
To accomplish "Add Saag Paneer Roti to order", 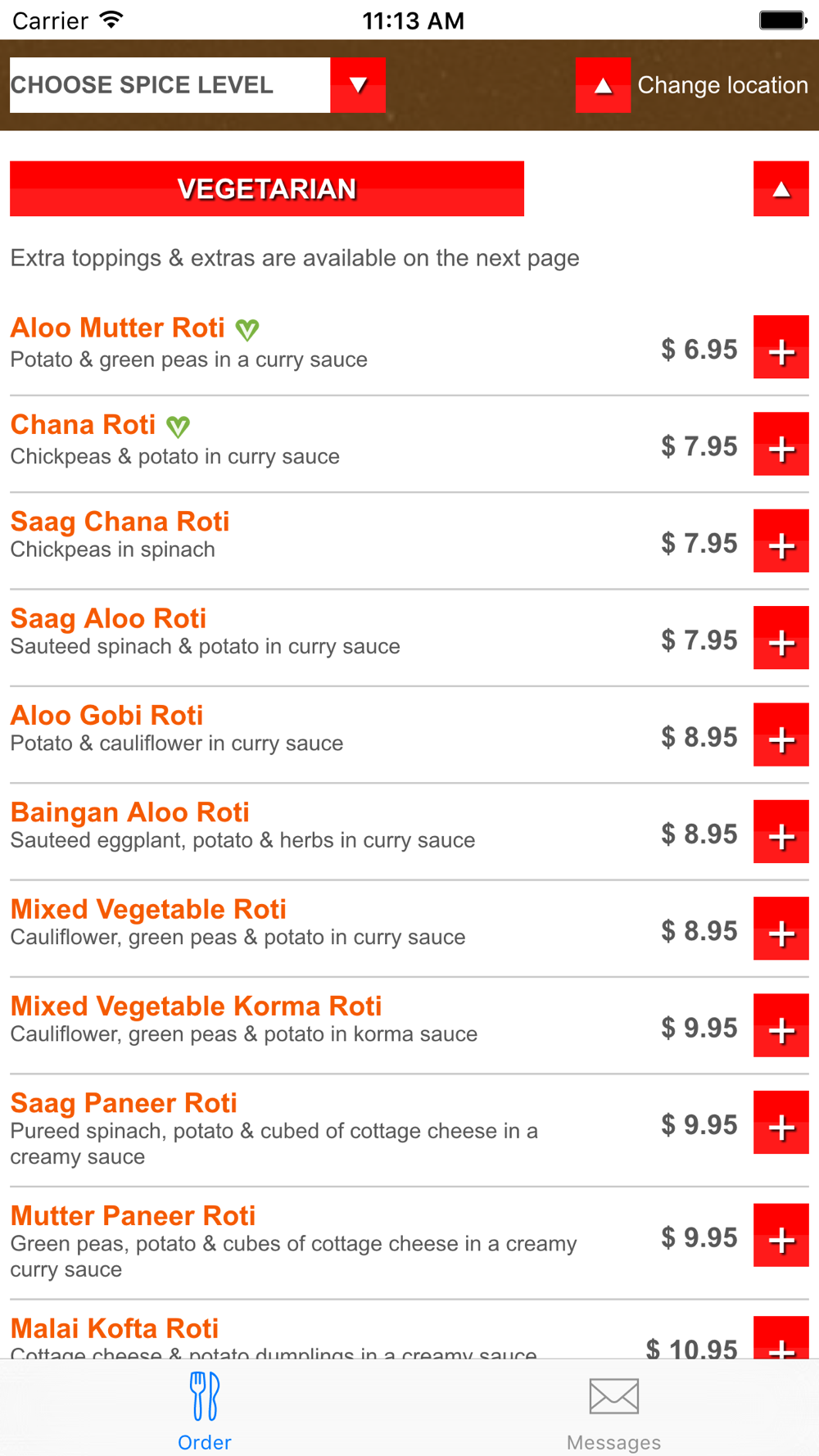I will tap(781, 1123).
